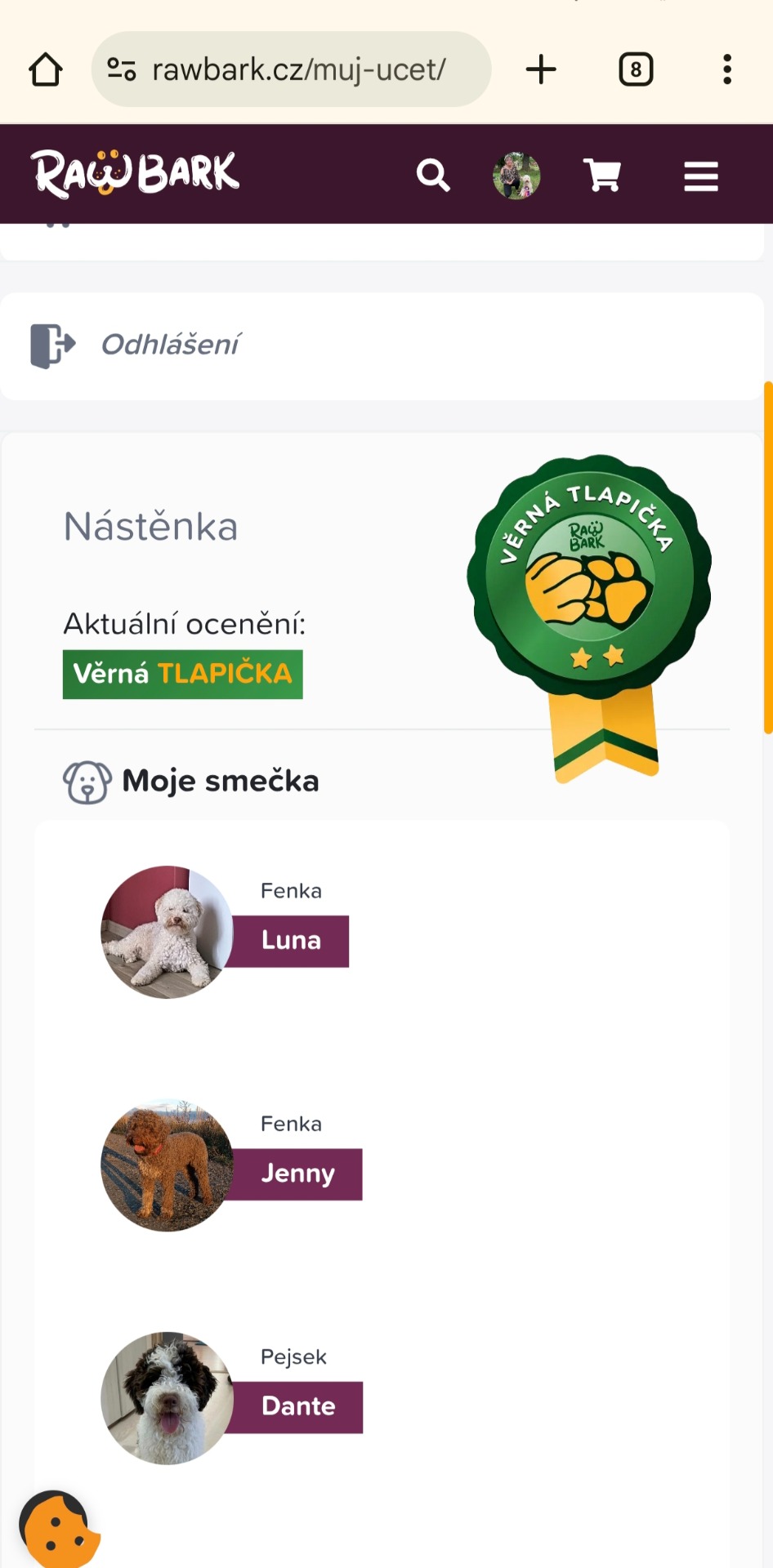This screenshot has width=773, height=1568.
Task: Open a new browser tab
Action: [541, 70]
